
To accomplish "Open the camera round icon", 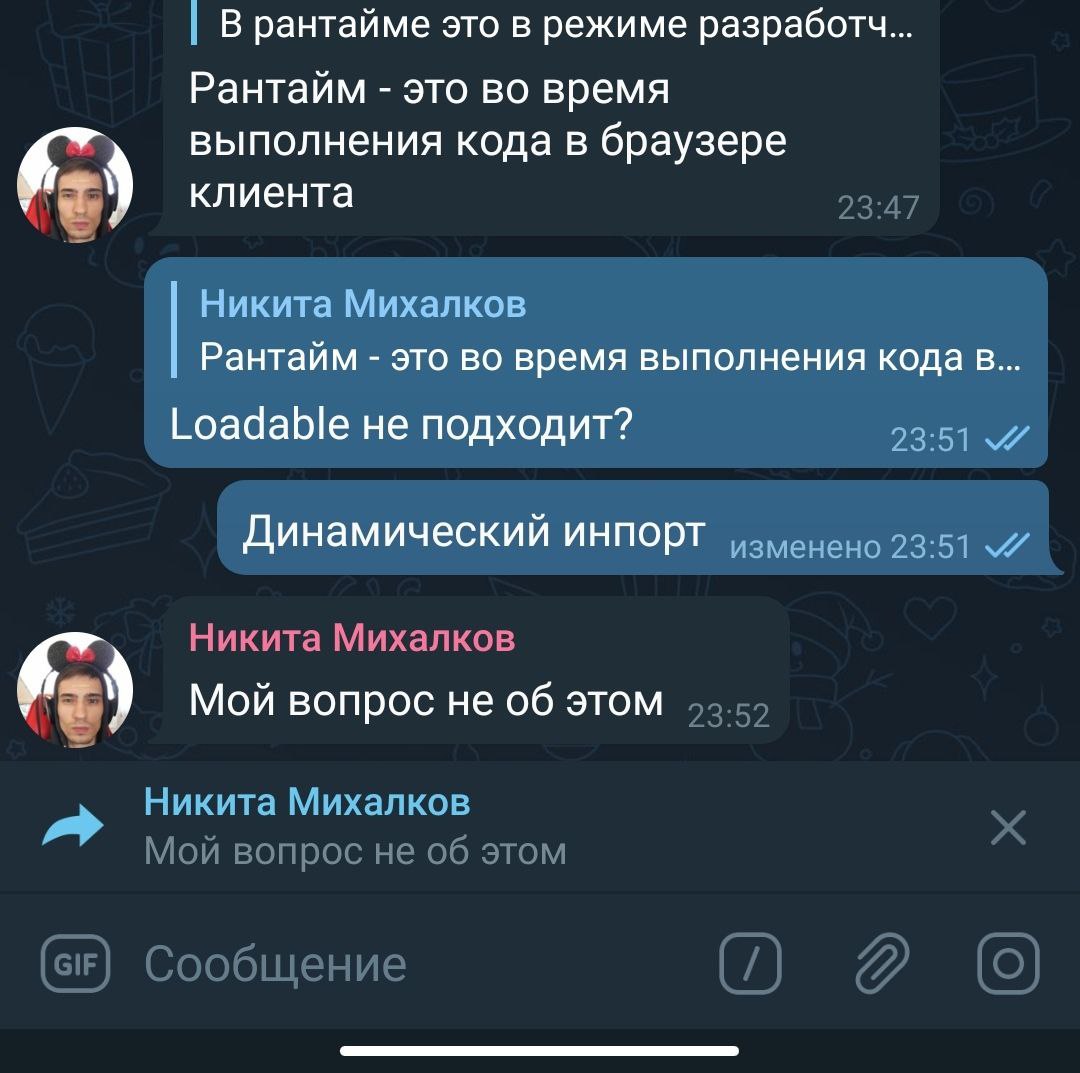I will (x=1008, y=964).
